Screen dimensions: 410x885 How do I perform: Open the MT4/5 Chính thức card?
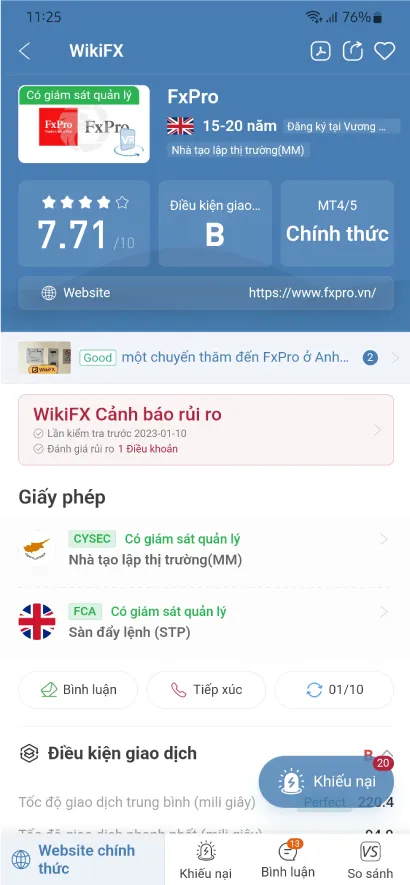pos(337,224)
